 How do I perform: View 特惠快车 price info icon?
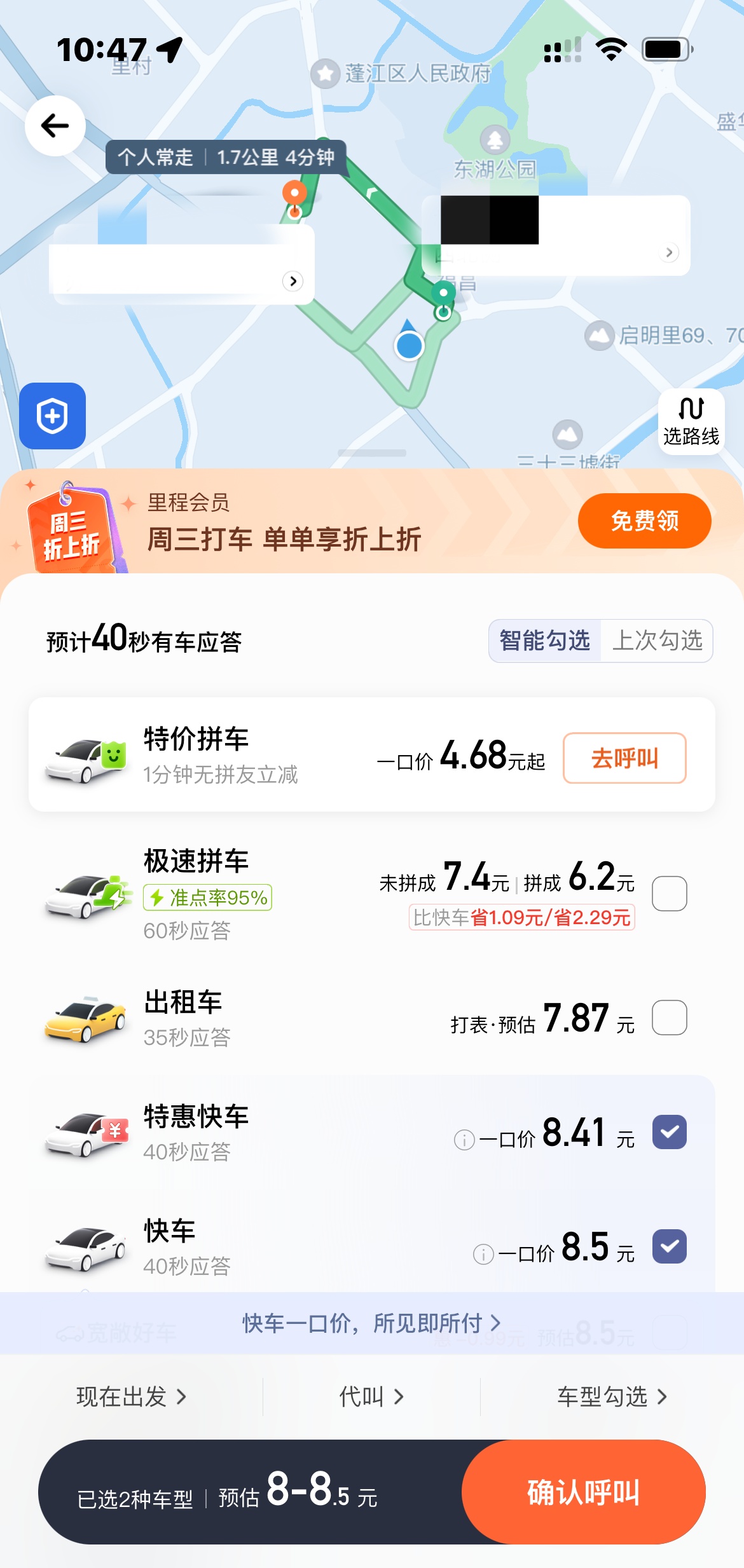[464, 1140]
